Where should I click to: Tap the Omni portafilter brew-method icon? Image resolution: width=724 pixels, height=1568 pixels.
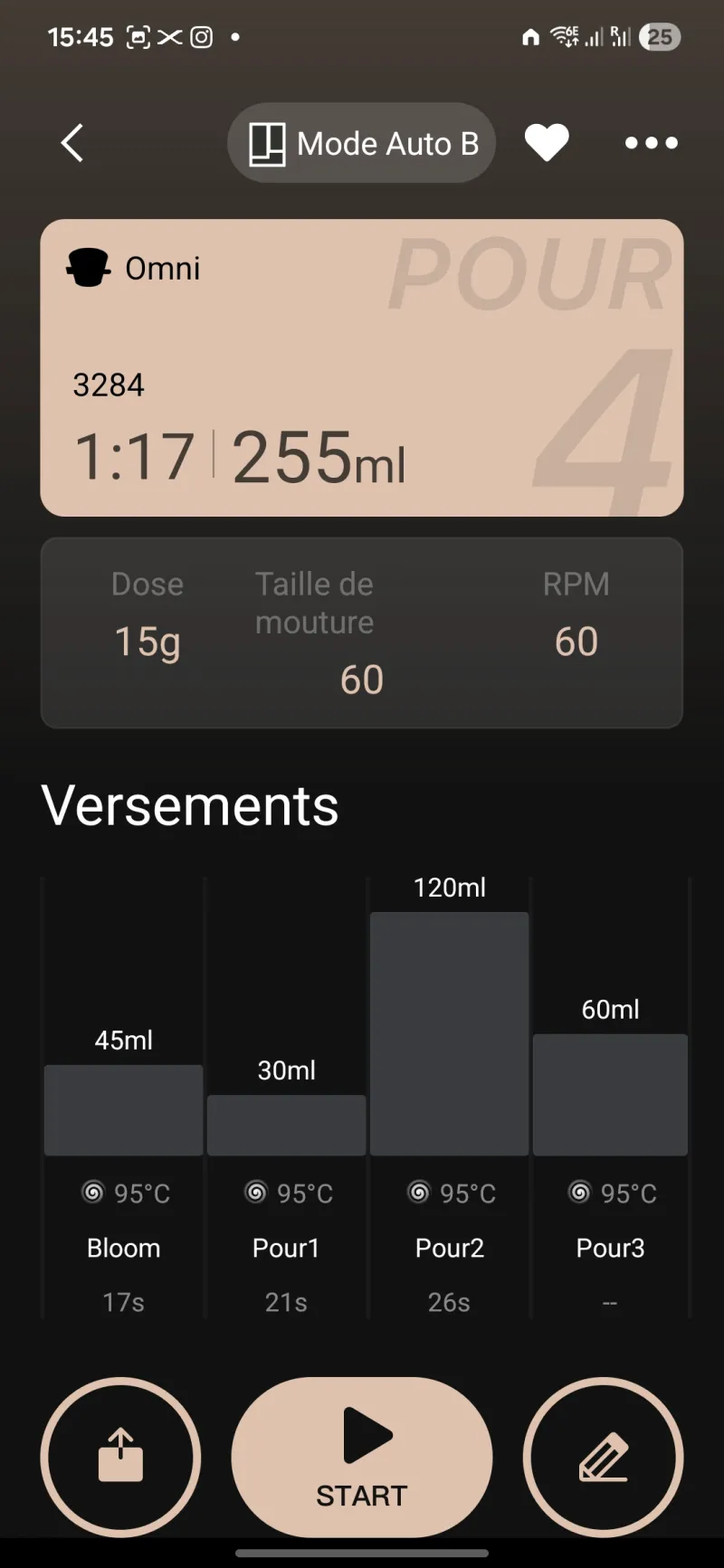pyautogui.click(x=87, y=268)
